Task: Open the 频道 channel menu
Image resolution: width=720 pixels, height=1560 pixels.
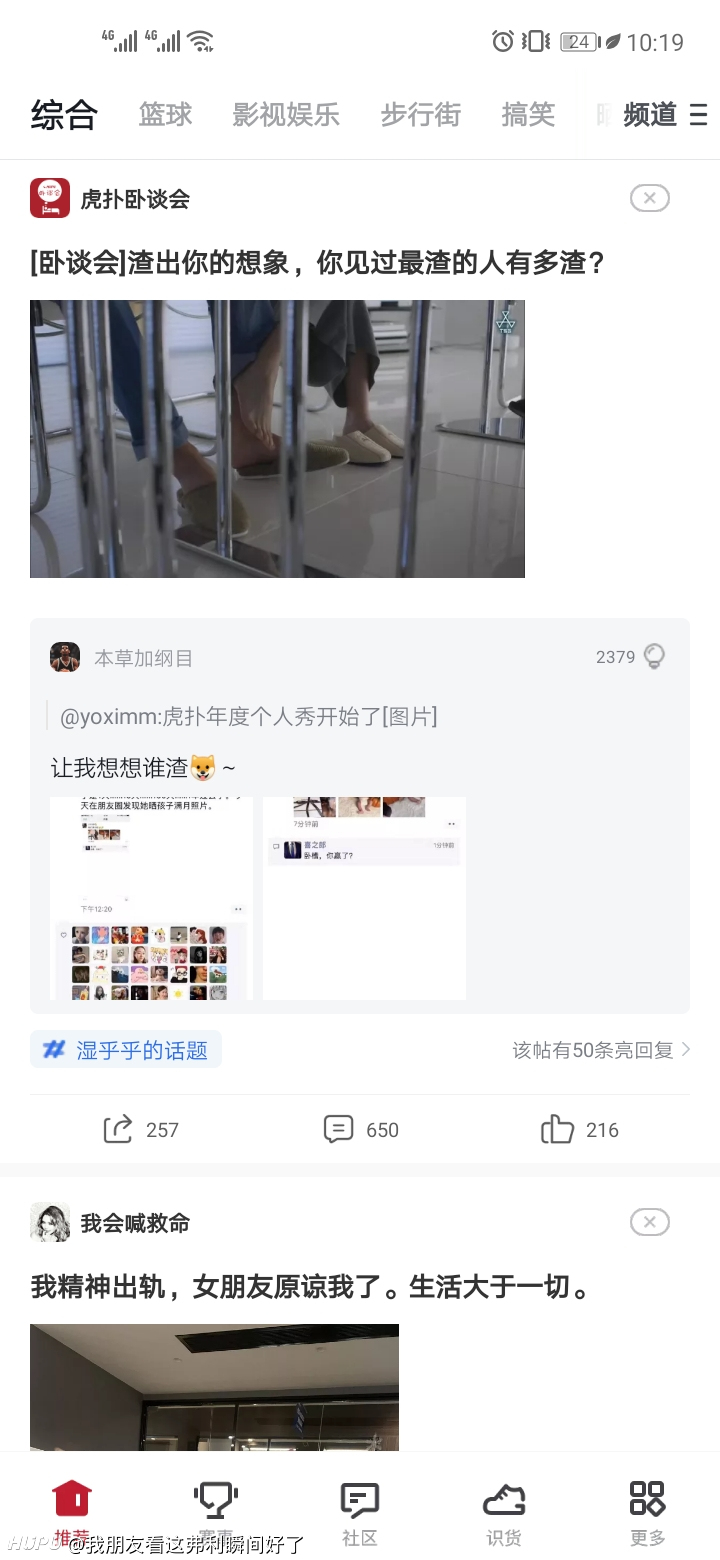Action: coord(665,115)
